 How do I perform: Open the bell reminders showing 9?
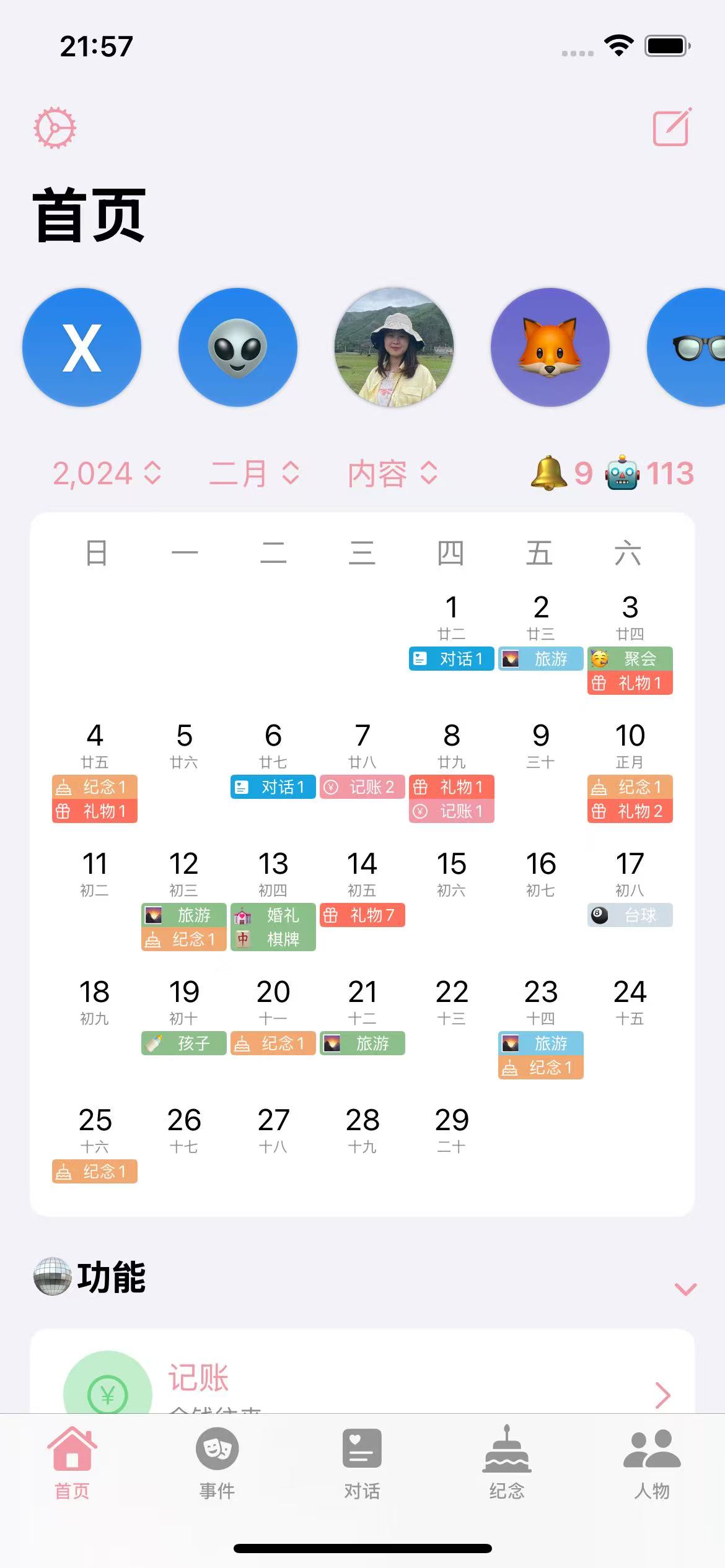pos(561,474)
